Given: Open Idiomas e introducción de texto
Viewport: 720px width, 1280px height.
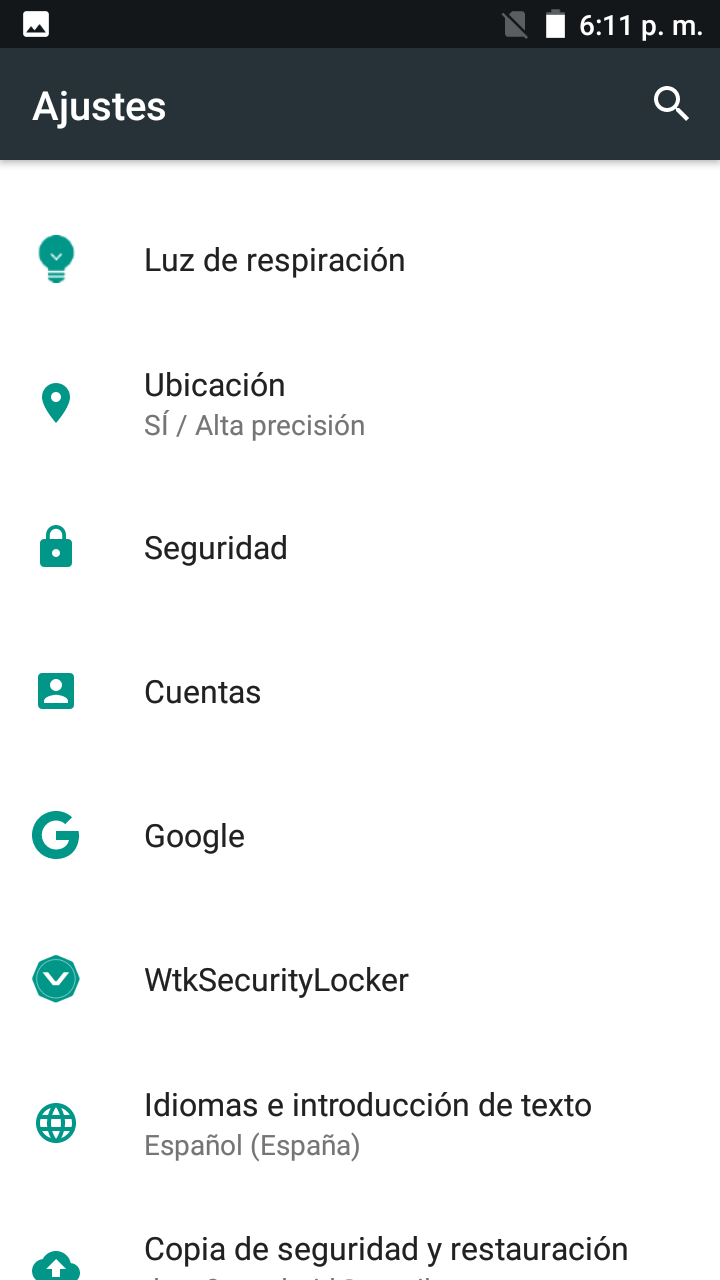Looking at the screenshot, I should click(367, 1124).
